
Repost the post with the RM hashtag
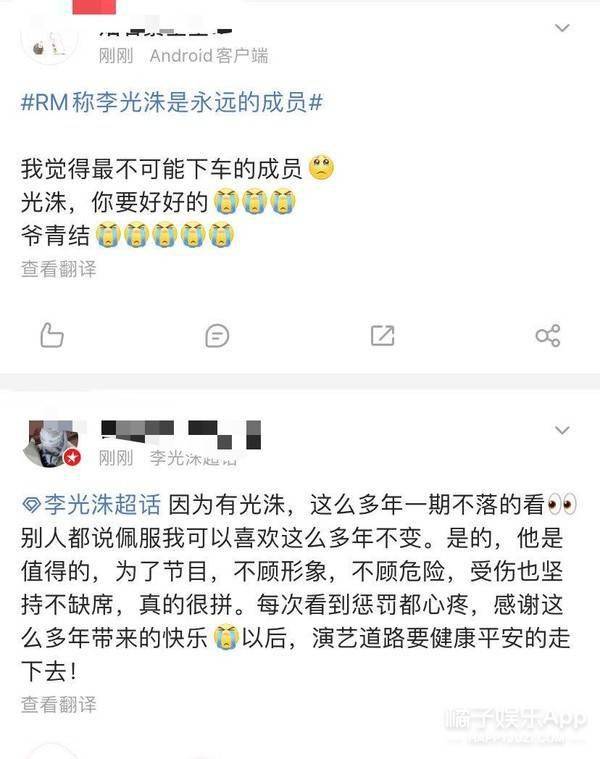382,335
